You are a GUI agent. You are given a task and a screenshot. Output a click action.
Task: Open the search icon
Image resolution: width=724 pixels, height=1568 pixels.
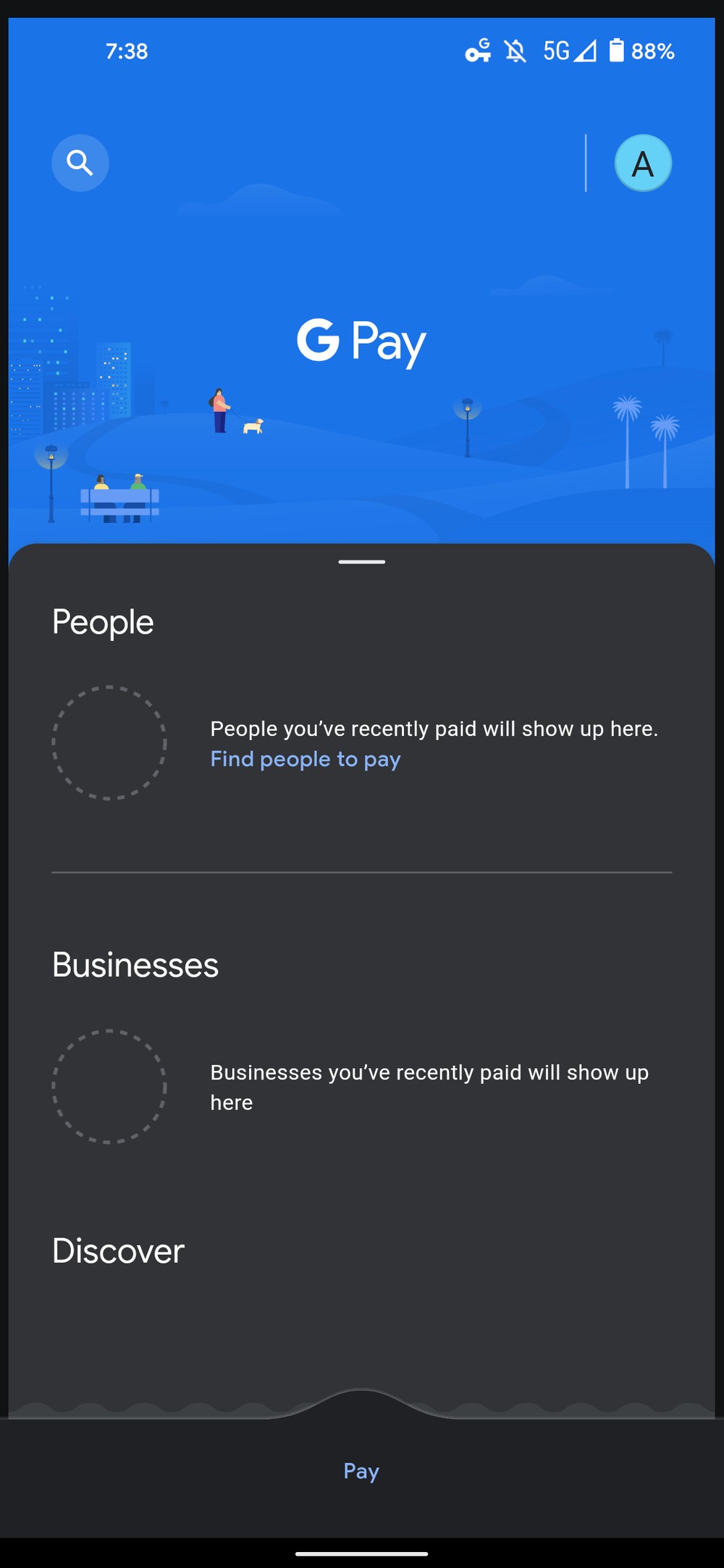pyautogui.click(x=80, y=163)
